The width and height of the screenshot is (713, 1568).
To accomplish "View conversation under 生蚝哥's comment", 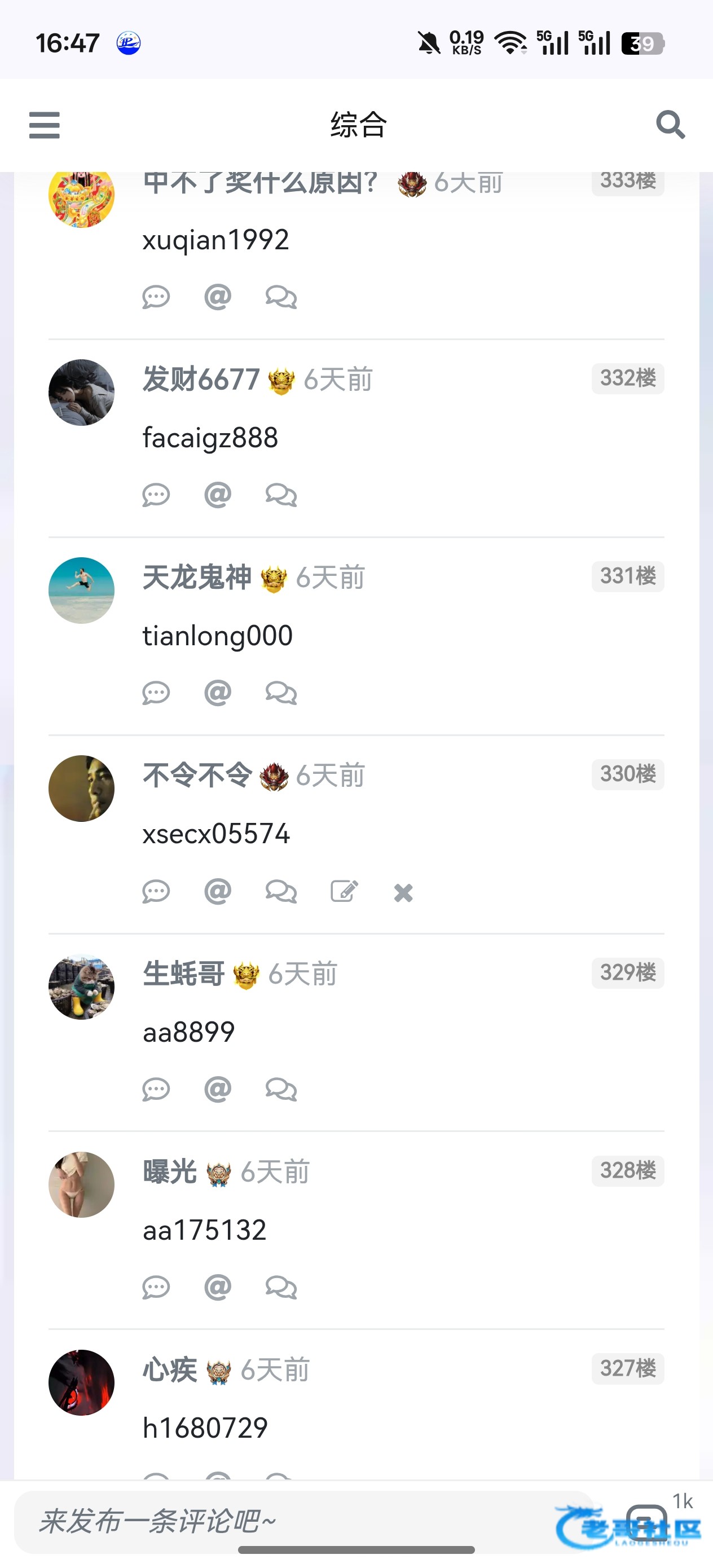I will coord(281,1090).
